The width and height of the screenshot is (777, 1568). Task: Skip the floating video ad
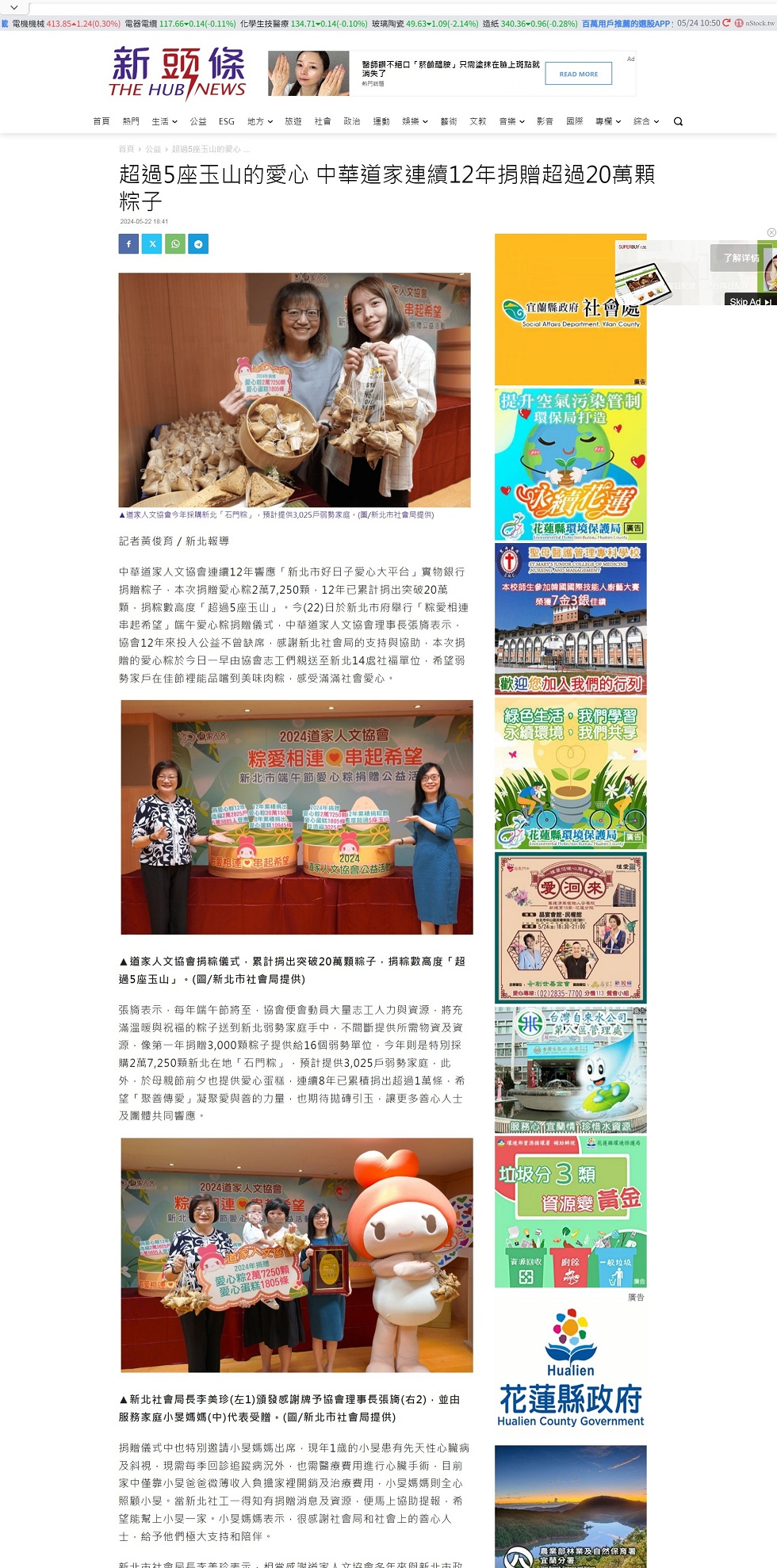[x=749, y=301]
